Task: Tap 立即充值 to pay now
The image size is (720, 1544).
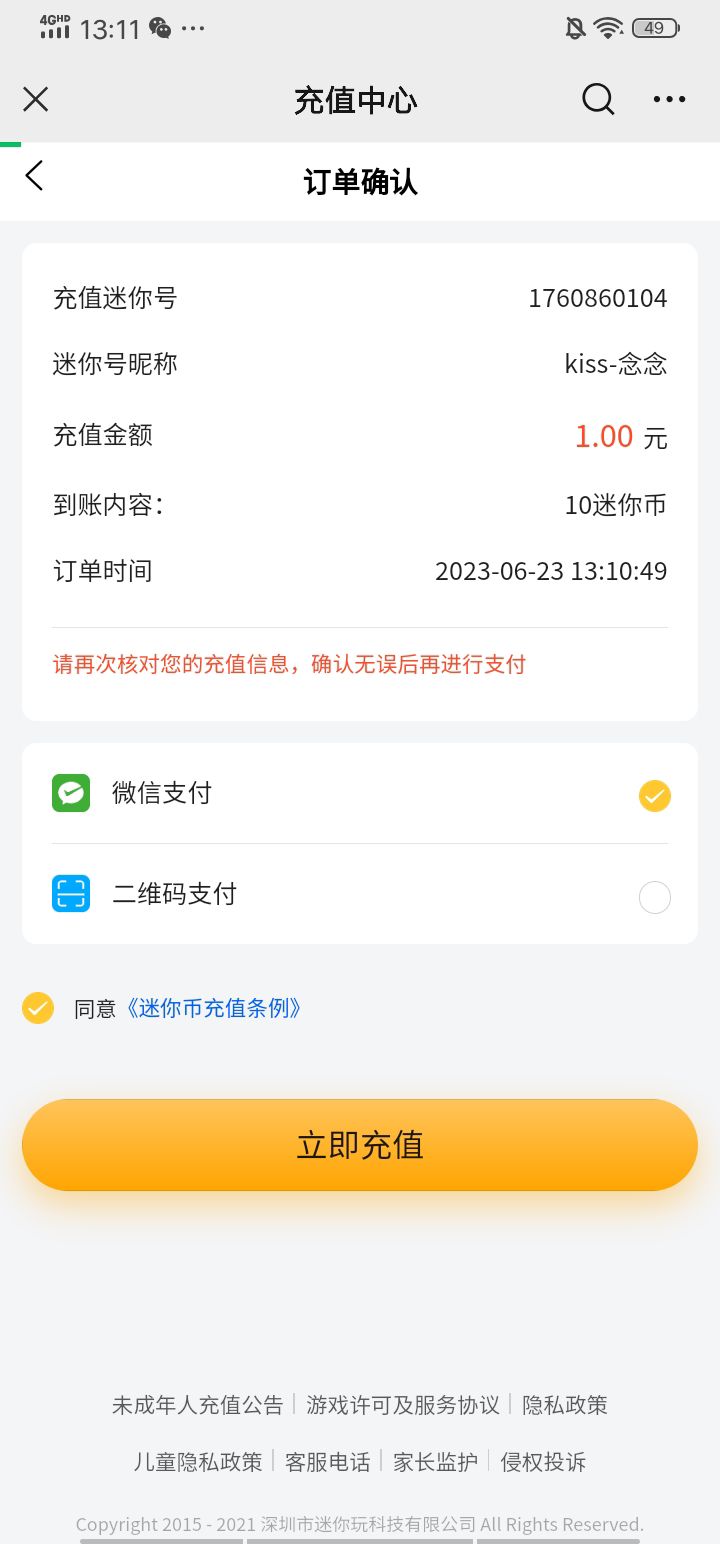Action: pos(360,1145)
